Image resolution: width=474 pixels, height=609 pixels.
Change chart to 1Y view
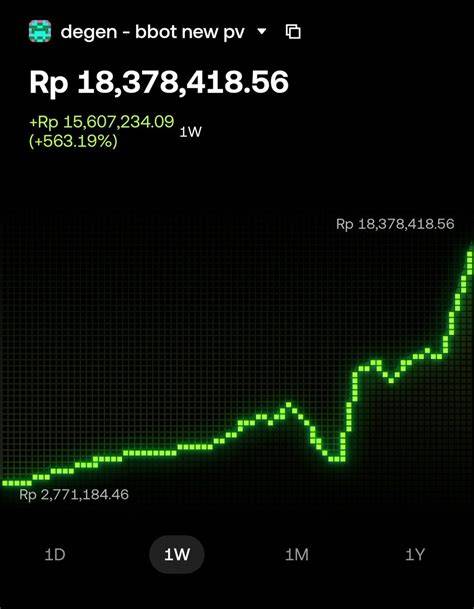(x=415, y=554)
